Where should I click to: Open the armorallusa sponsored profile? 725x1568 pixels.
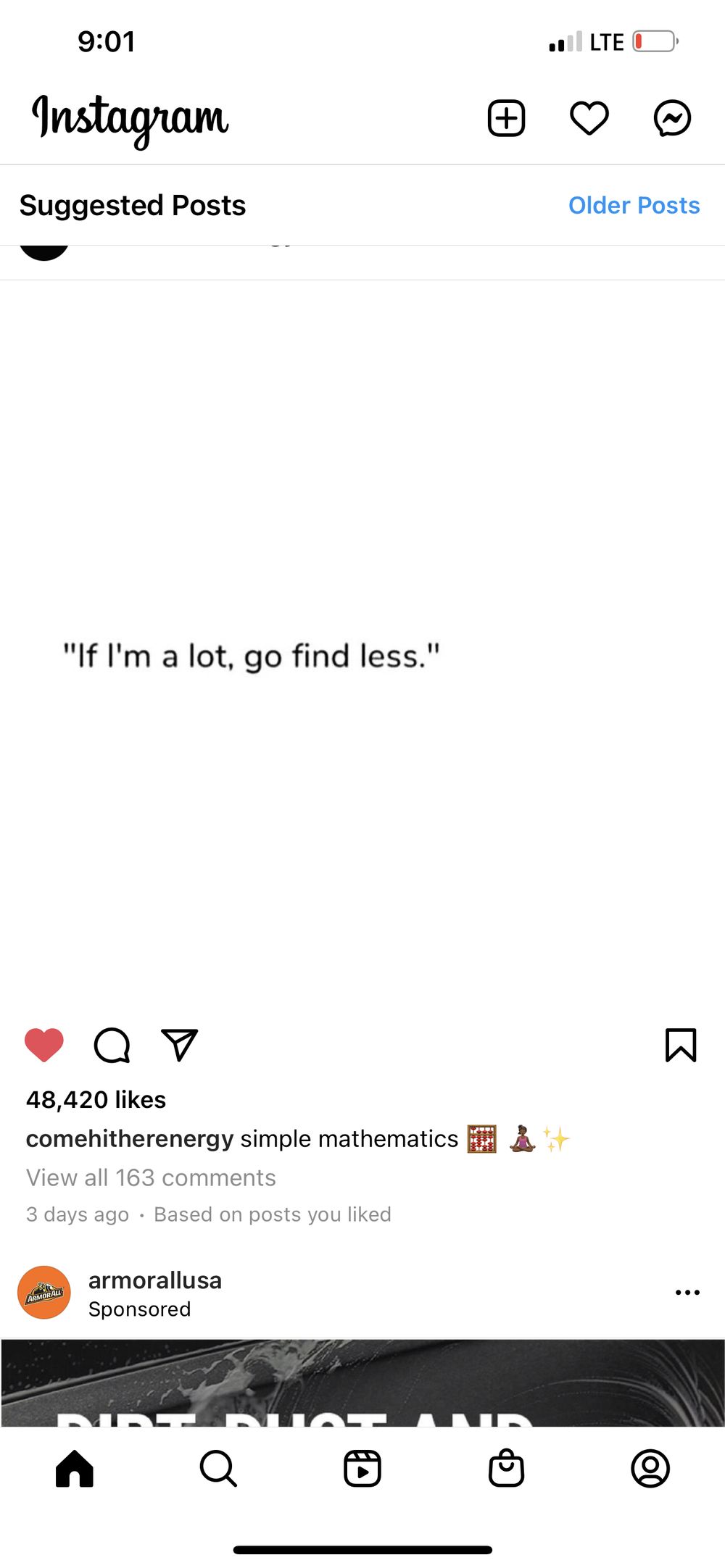(154, 1280)
